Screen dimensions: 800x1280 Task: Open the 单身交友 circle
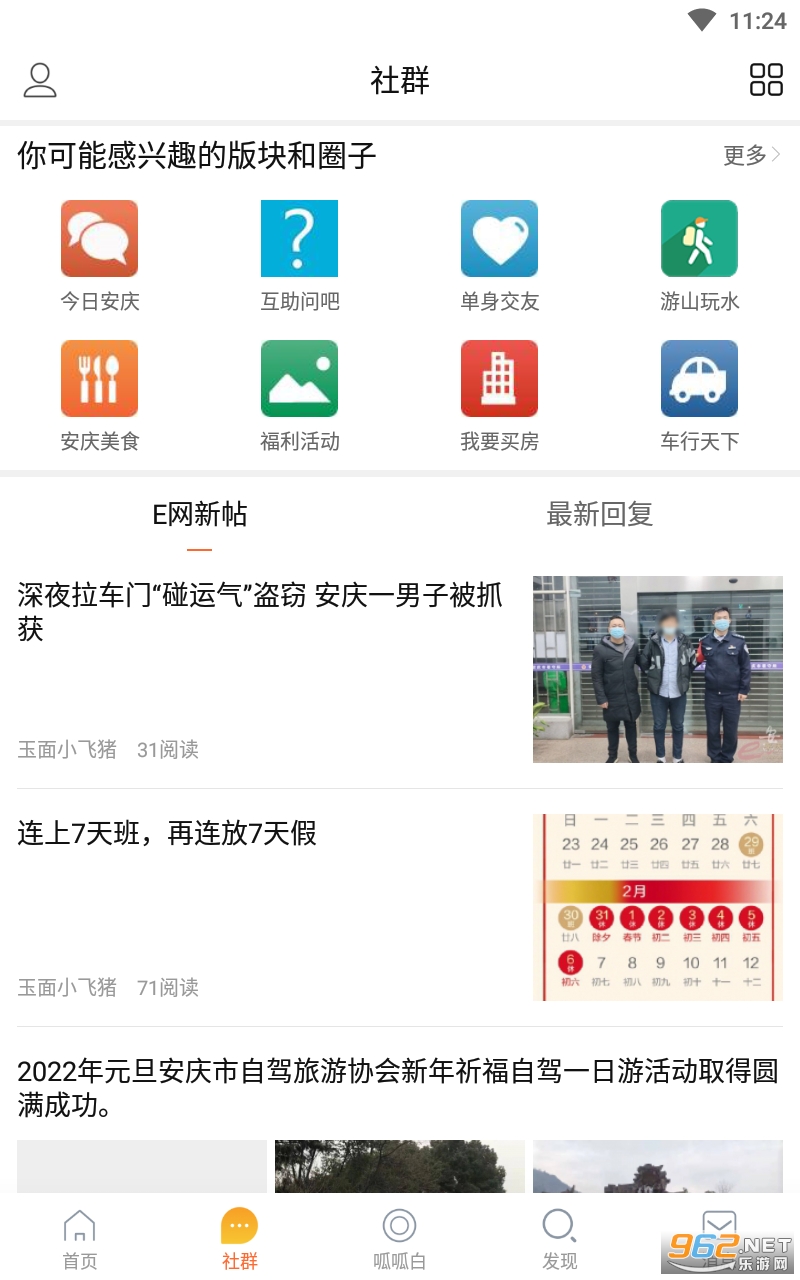(499, 256)
